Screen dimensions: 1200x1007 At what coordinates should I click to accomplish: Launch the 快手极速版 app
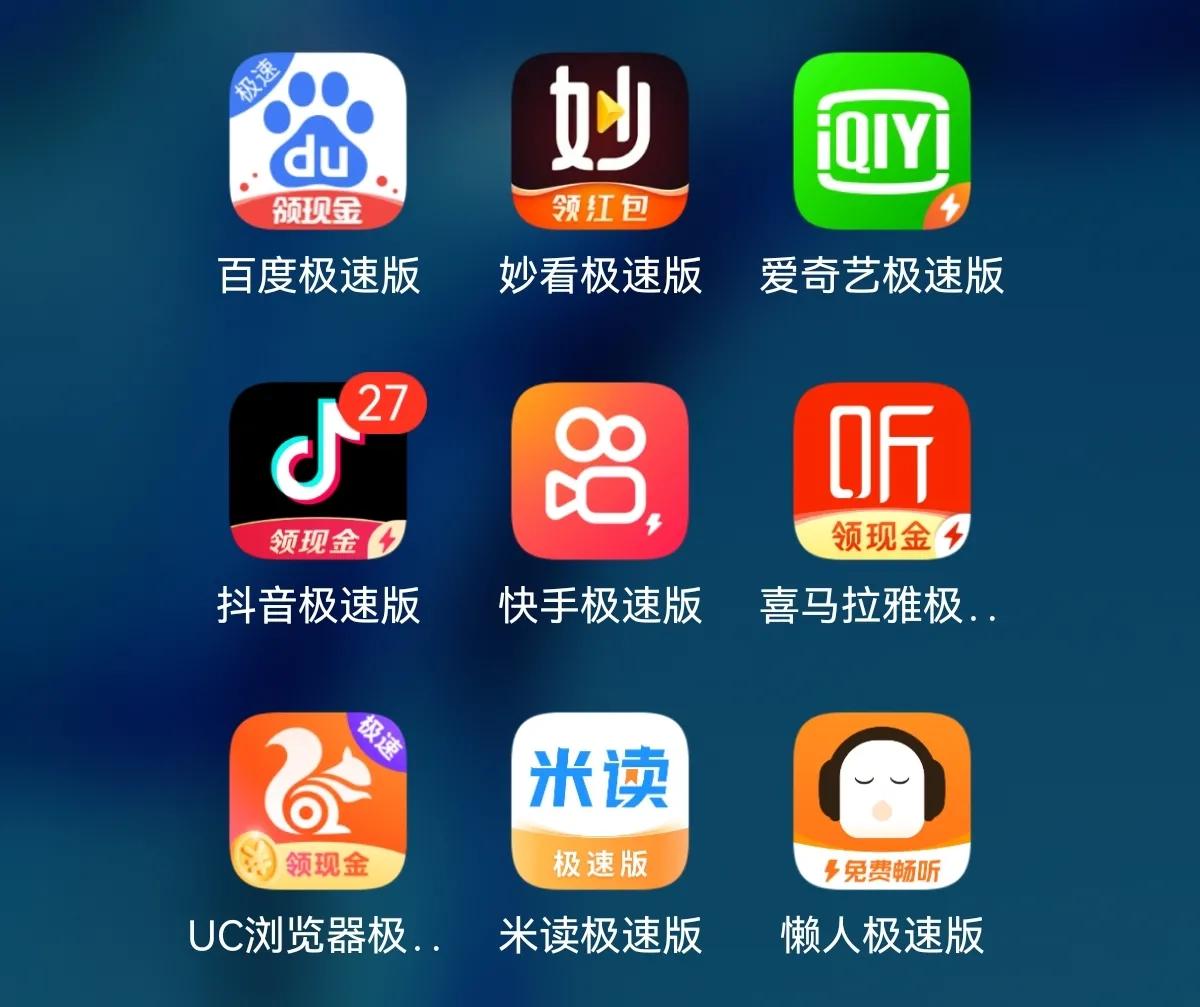pos(599,471)
